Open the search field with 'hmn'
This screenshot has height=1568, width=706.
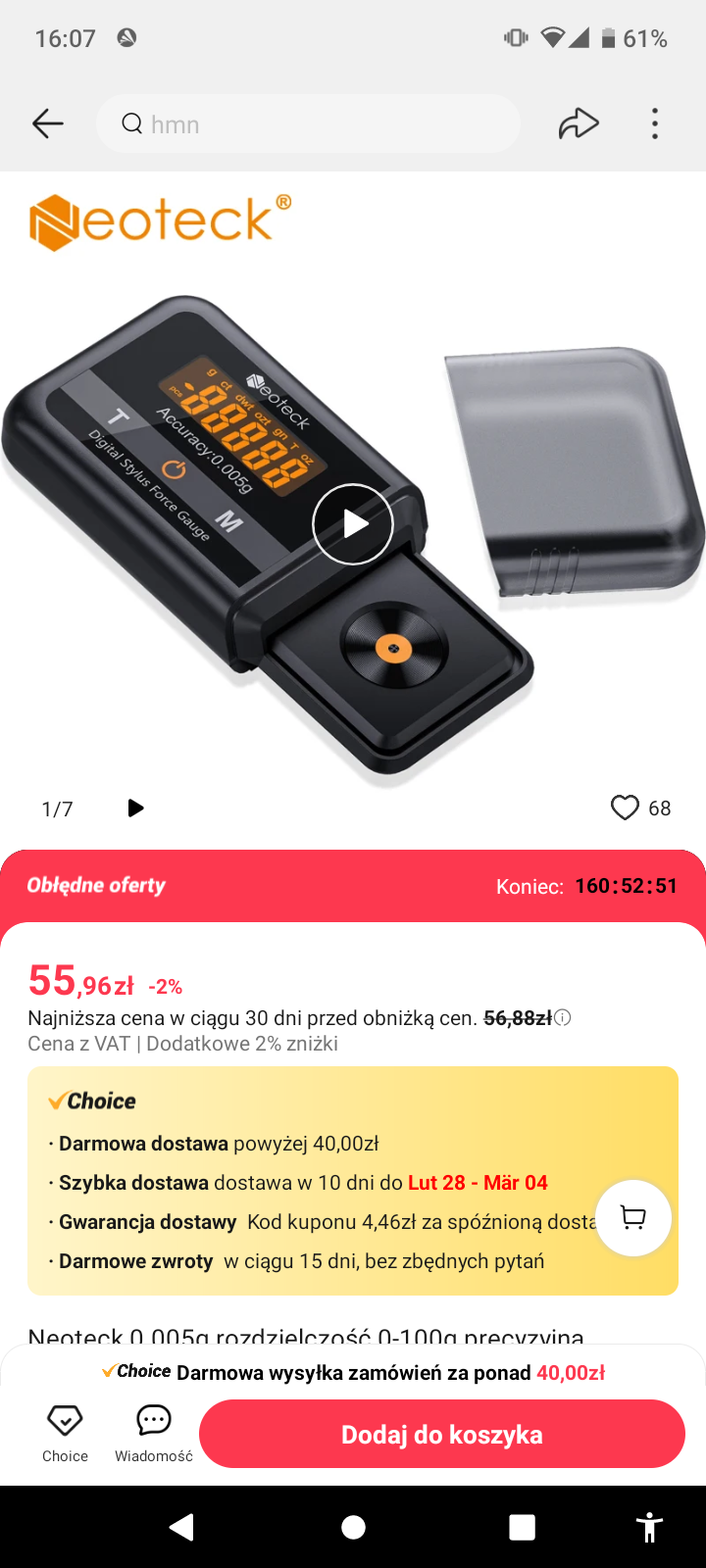click(x=308, y=123)
